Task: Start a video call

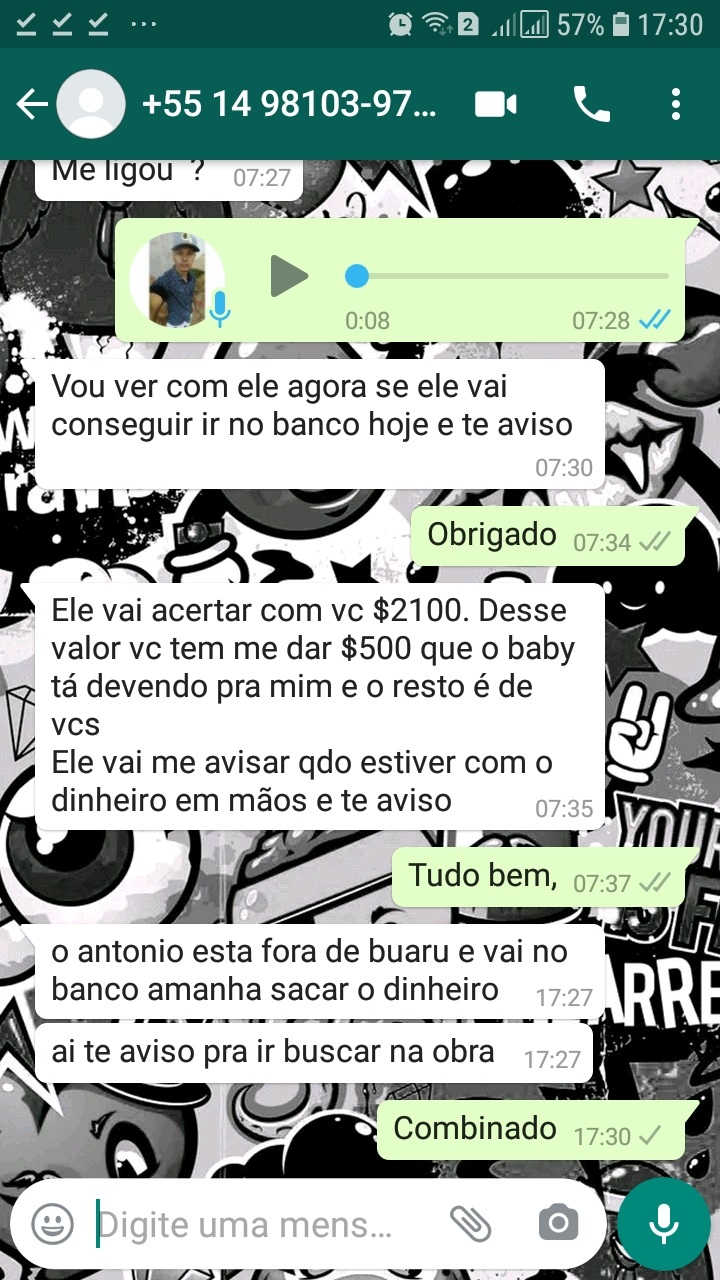Action: pyautogui.click(x=496, y=105)
